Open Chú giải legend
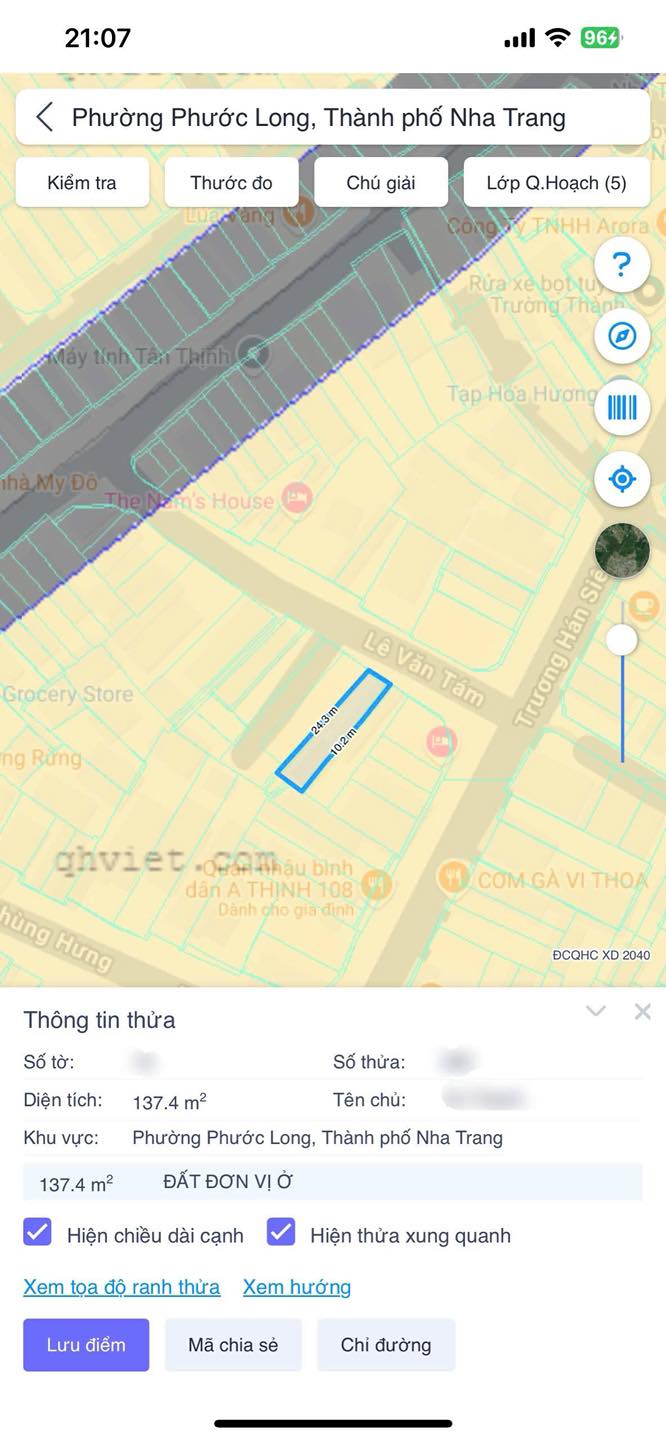This screenshot has width=666, height=1440. [x=381, y=183]
